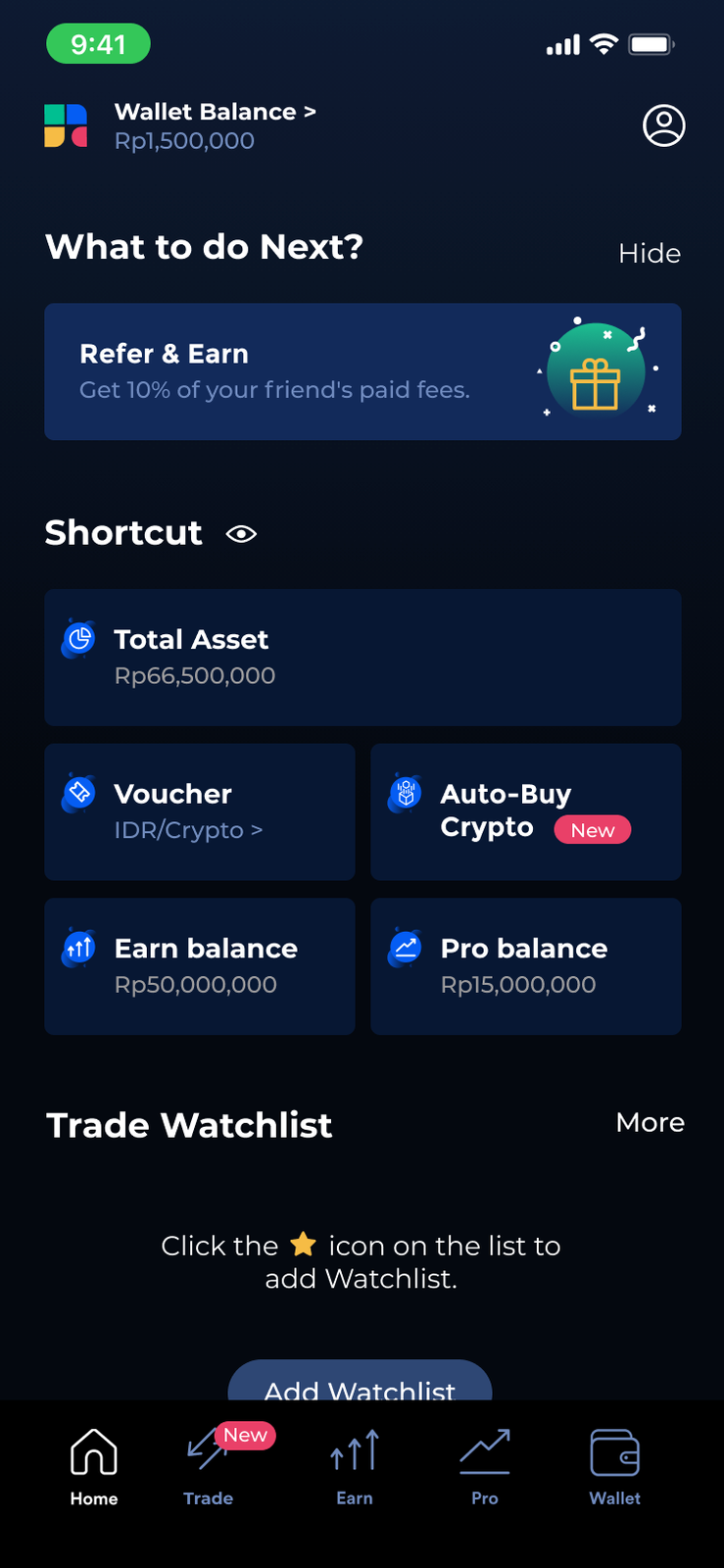This screenshot has height=1568, width=724.
Task: Hide the What to do Next section
Action: tap(650, 254)
